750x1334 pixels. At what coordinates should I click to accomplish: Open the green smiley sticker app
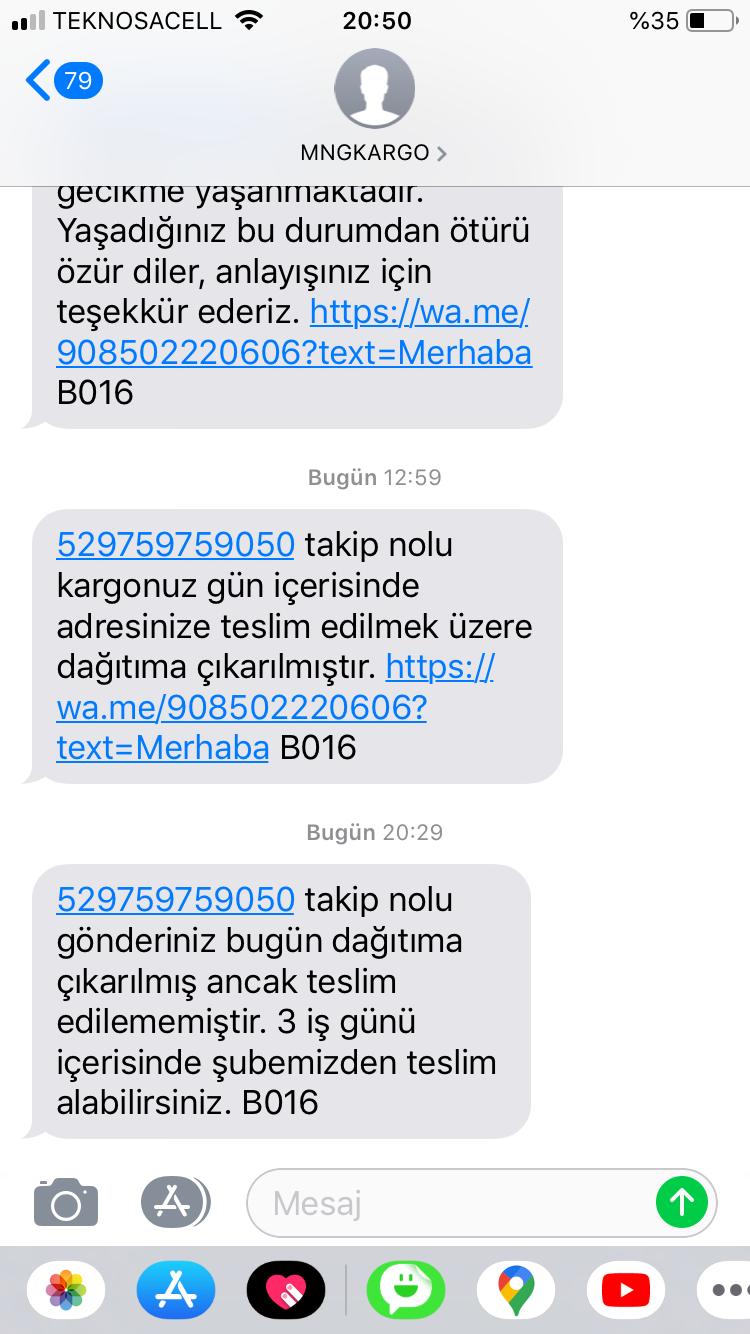click(406, 1290)
